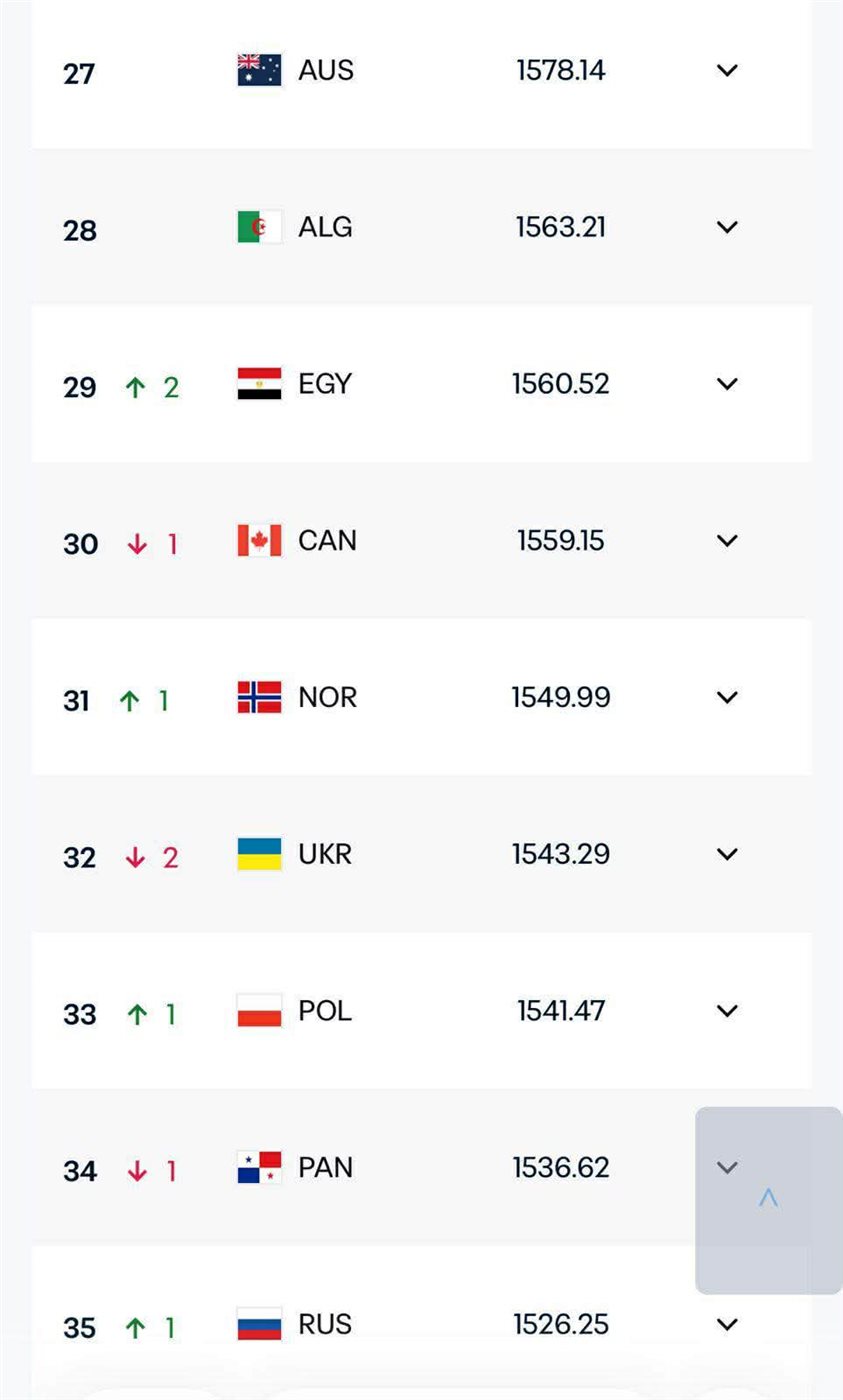Expand the ALG ranking details
843x1400 pixels.
coord(727,227)
